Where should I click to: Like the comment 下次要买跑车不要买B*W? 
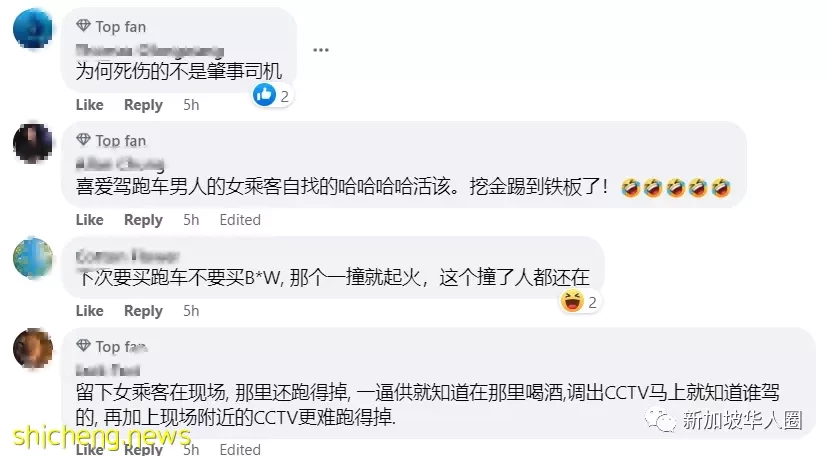[x=89, y=311]
